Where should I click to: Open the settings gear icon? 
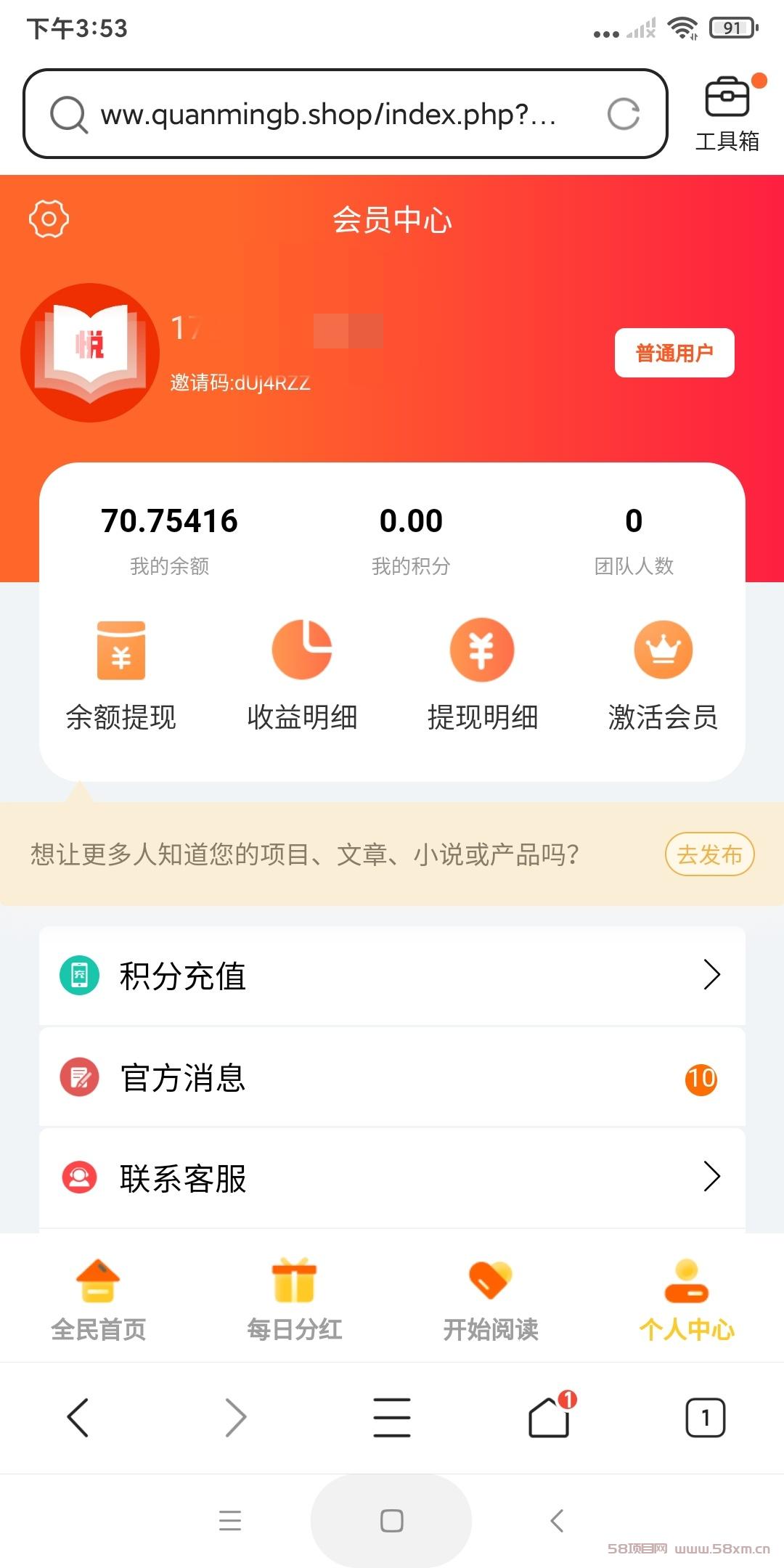49,219
